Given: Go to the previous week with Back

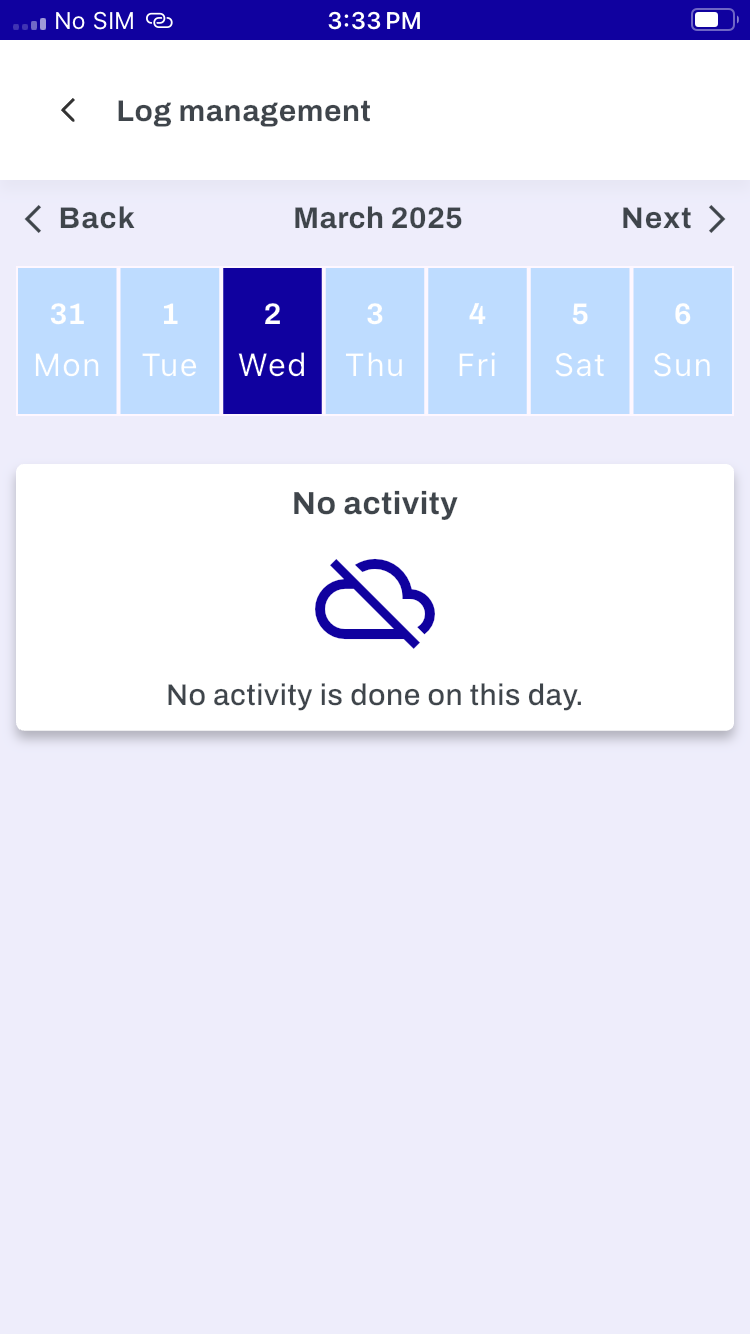Looking at the screenshot, I should 79,218.
